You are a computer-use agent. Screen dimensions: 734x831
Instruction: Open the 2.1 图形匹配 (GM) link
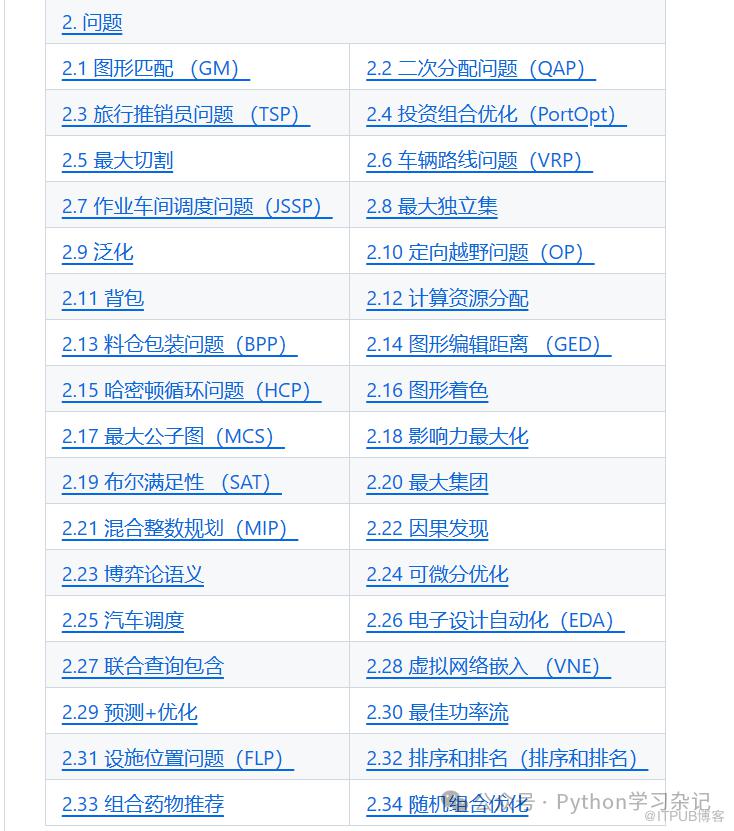(x=155, y=68)
